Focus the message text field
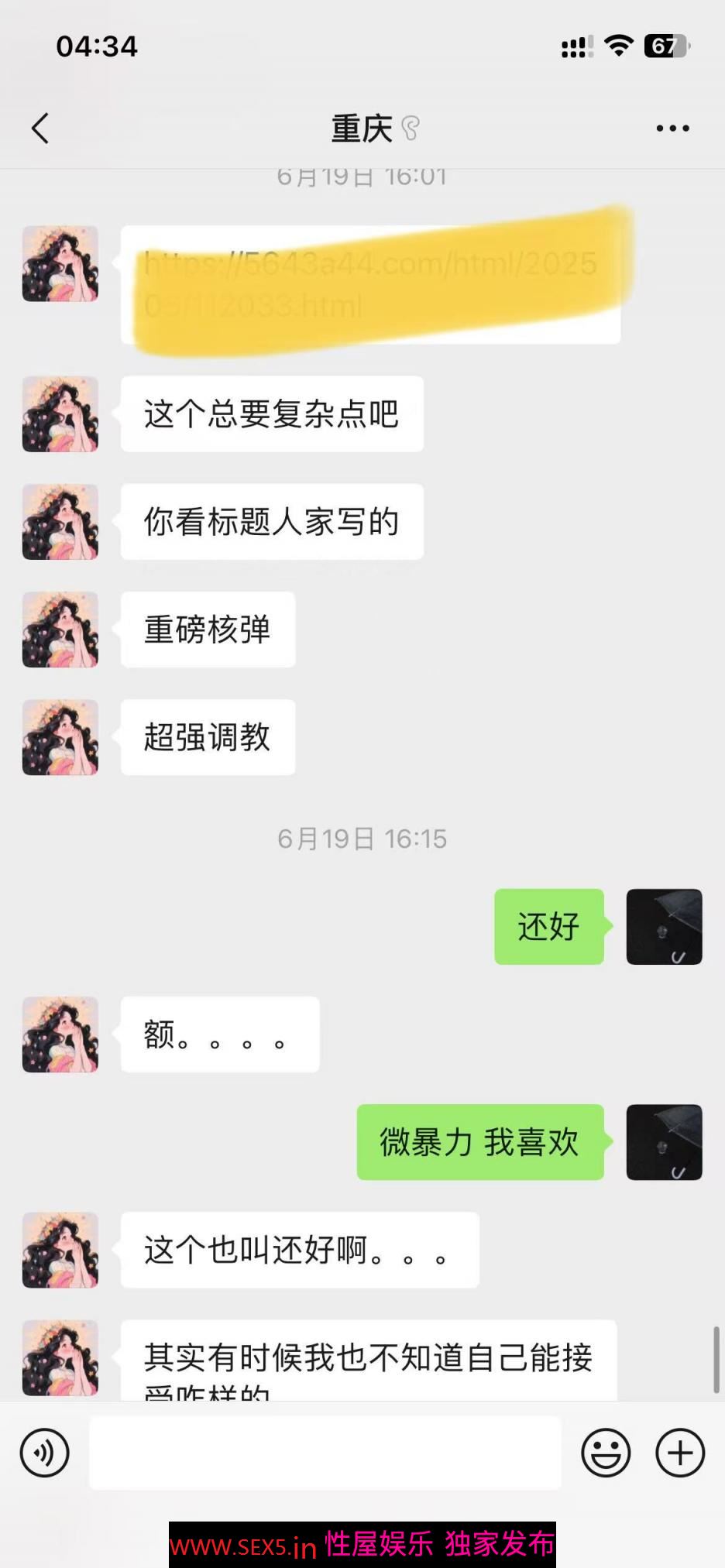725x1568 pixels. point(325,1453)
